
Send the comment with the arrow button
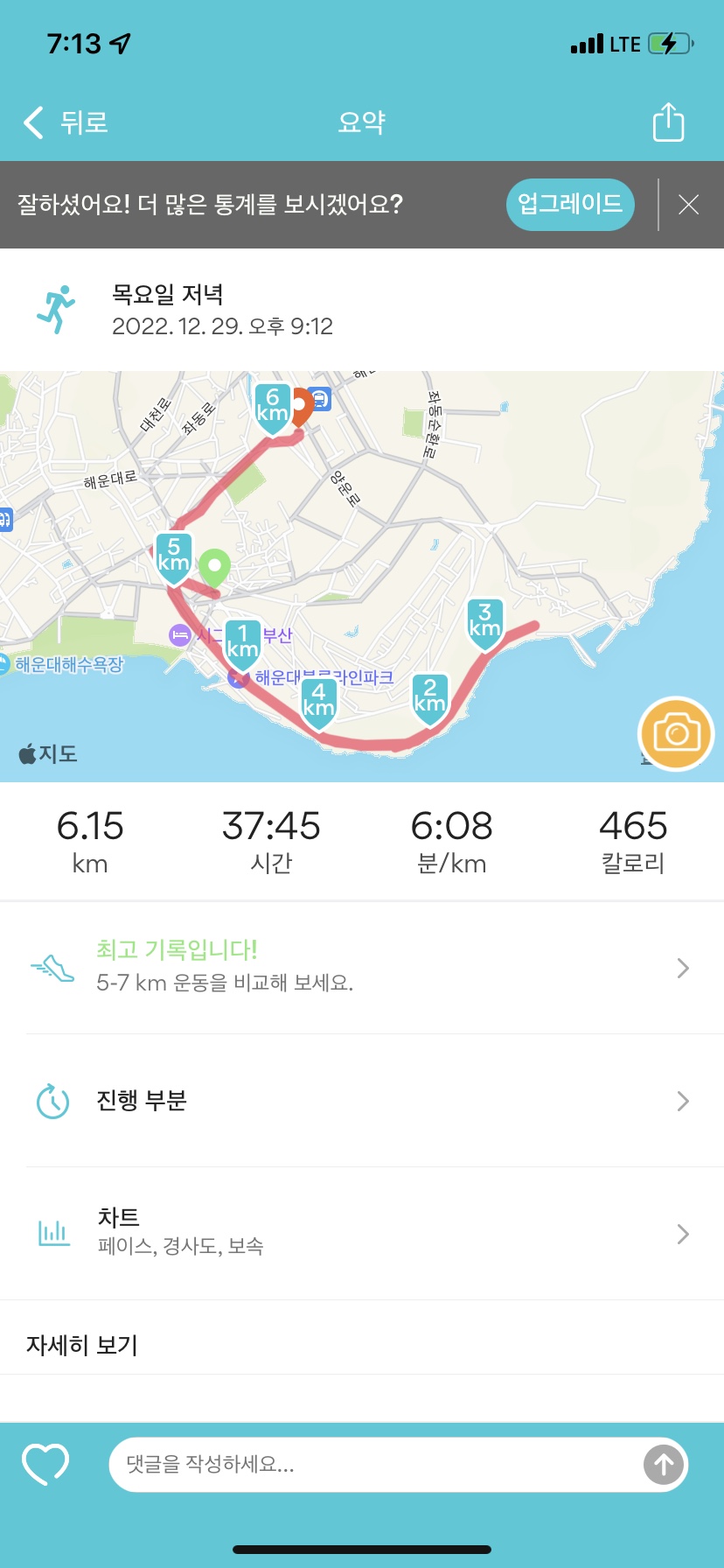coord(664,1464)
